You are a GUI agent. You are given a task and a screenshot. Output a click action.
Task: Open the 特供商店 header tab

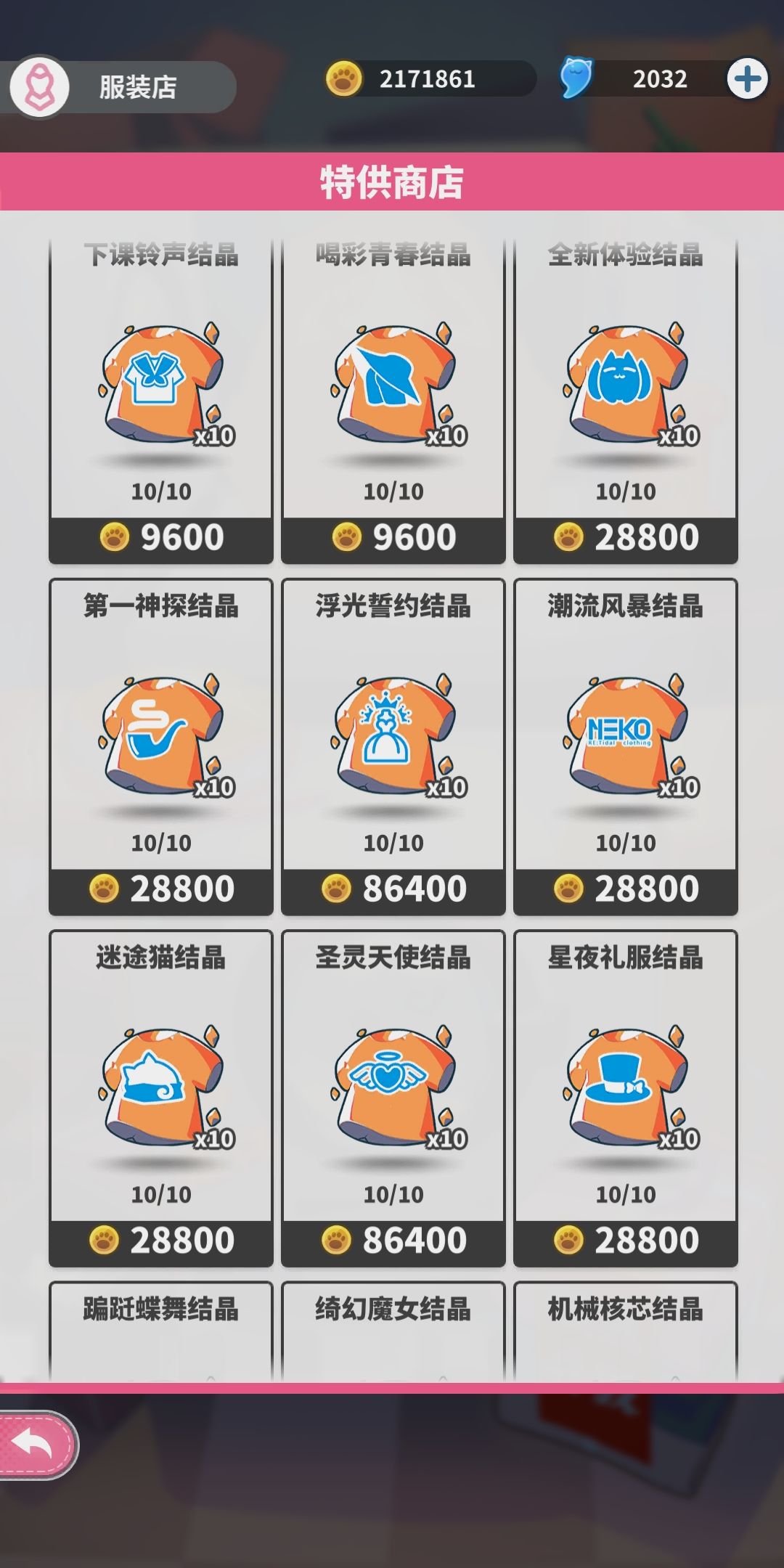(392, 183)
